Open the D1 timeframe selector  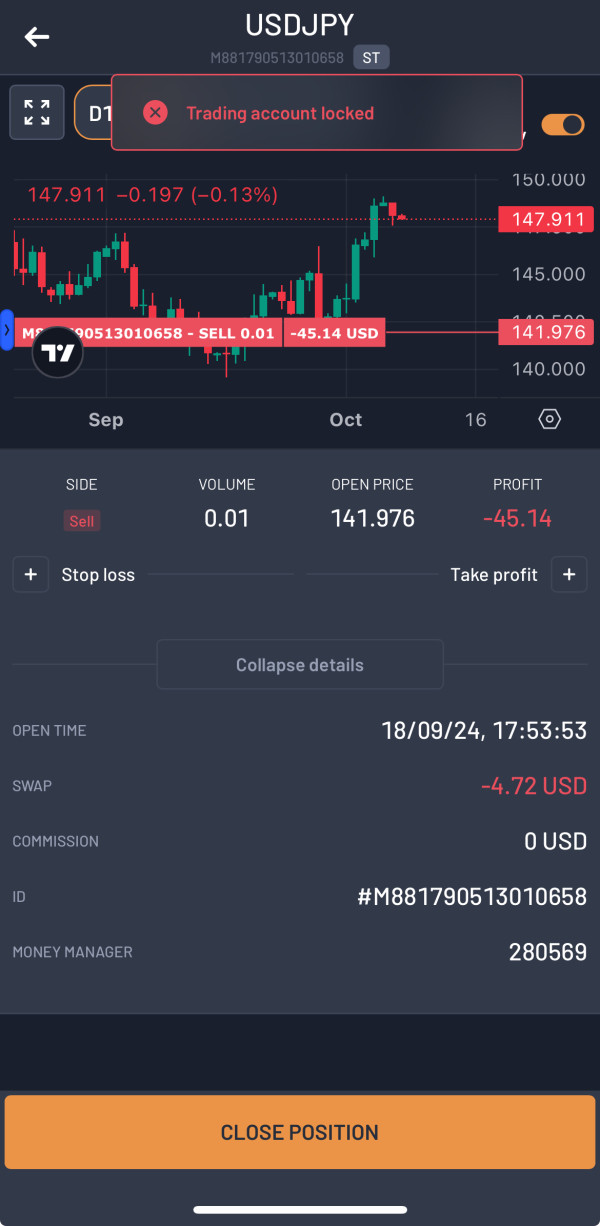coord(94,113)
